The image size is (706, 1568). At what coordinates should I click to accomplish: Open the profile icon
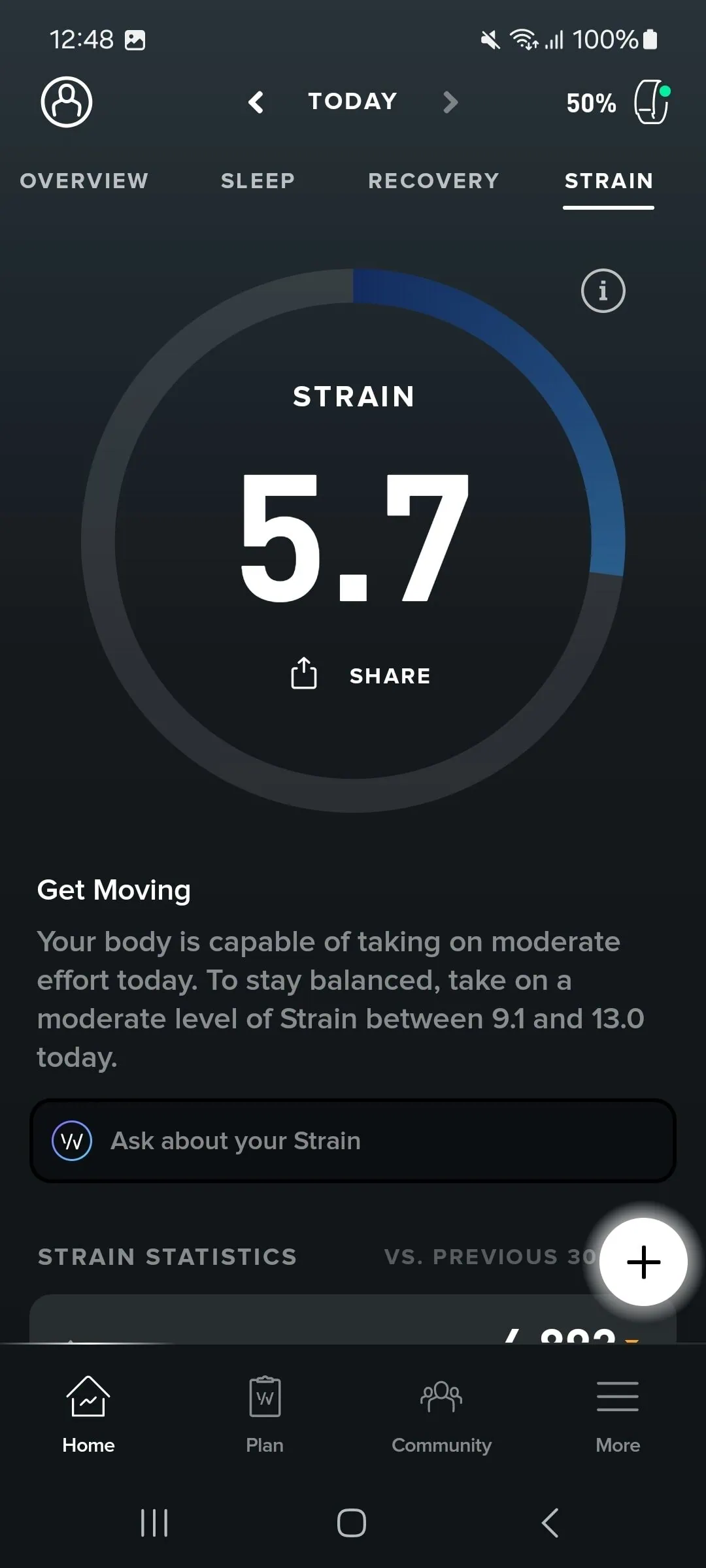pos(67,102)
